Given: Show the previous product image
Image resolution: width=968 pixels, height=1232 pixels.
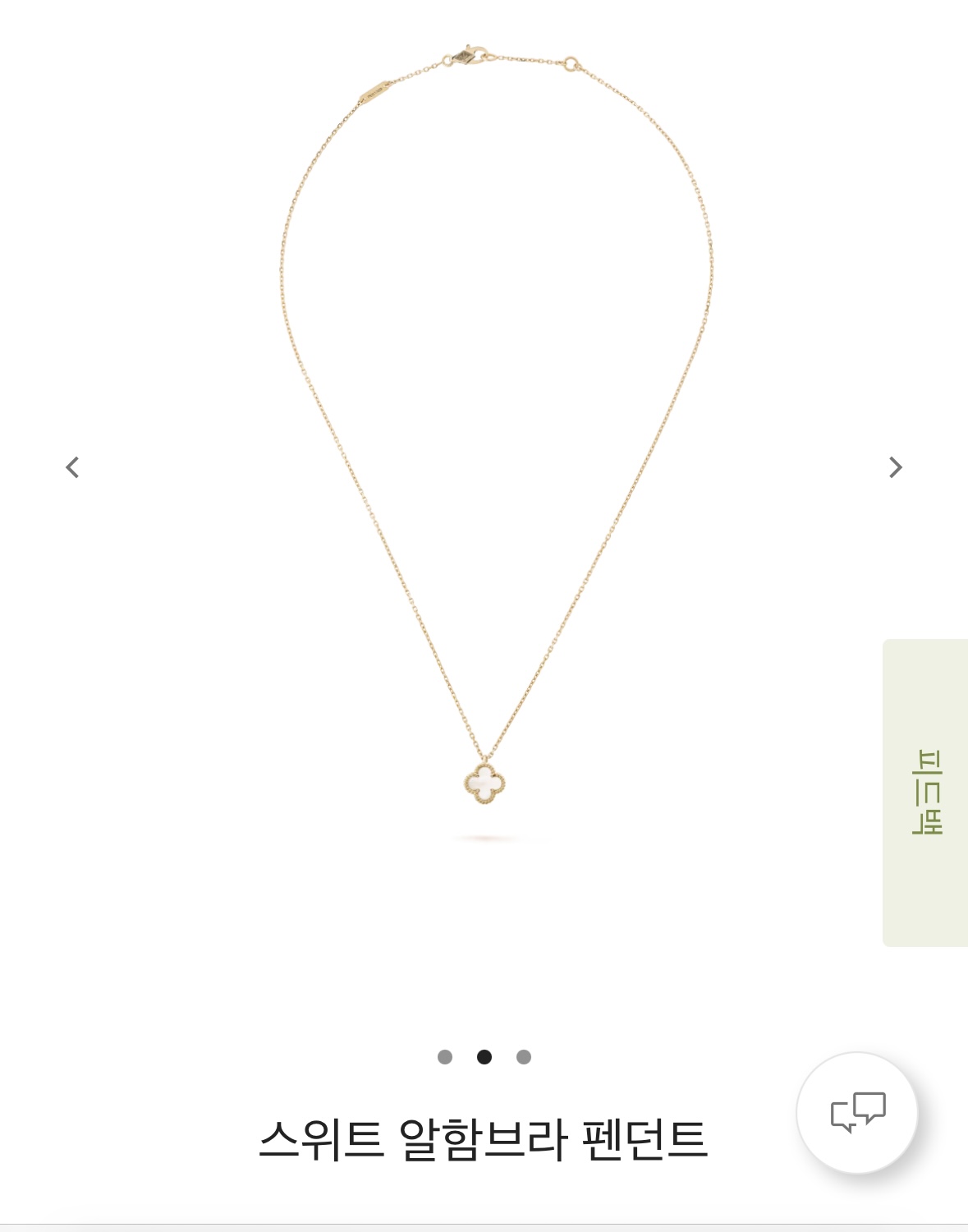Looking at the screenshot, I should coord(72,467).
